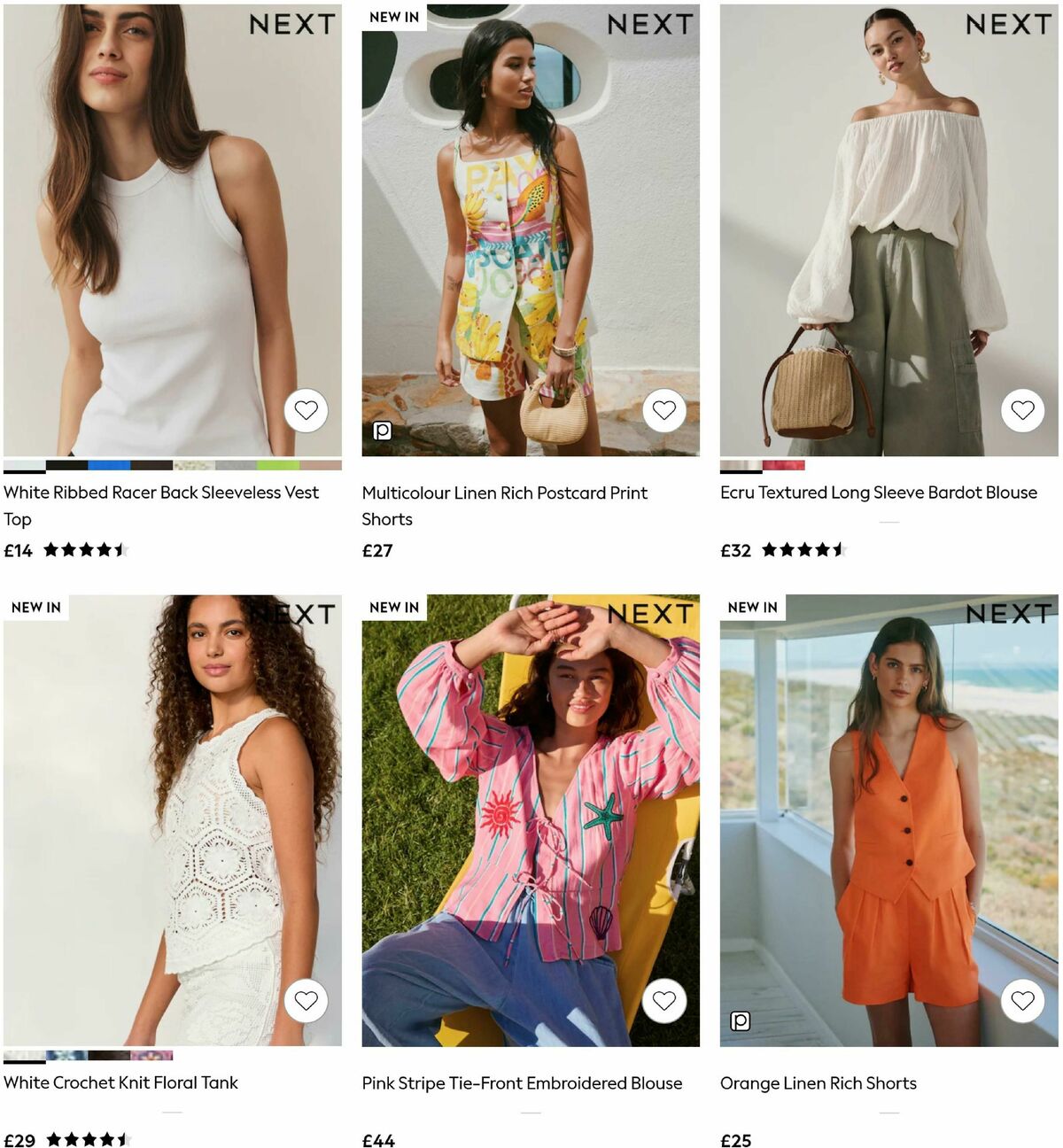Click the wishlist heart on Multicolour Postcard Print Shorts
1063x1148 pixels.
[x=663, y=409]
